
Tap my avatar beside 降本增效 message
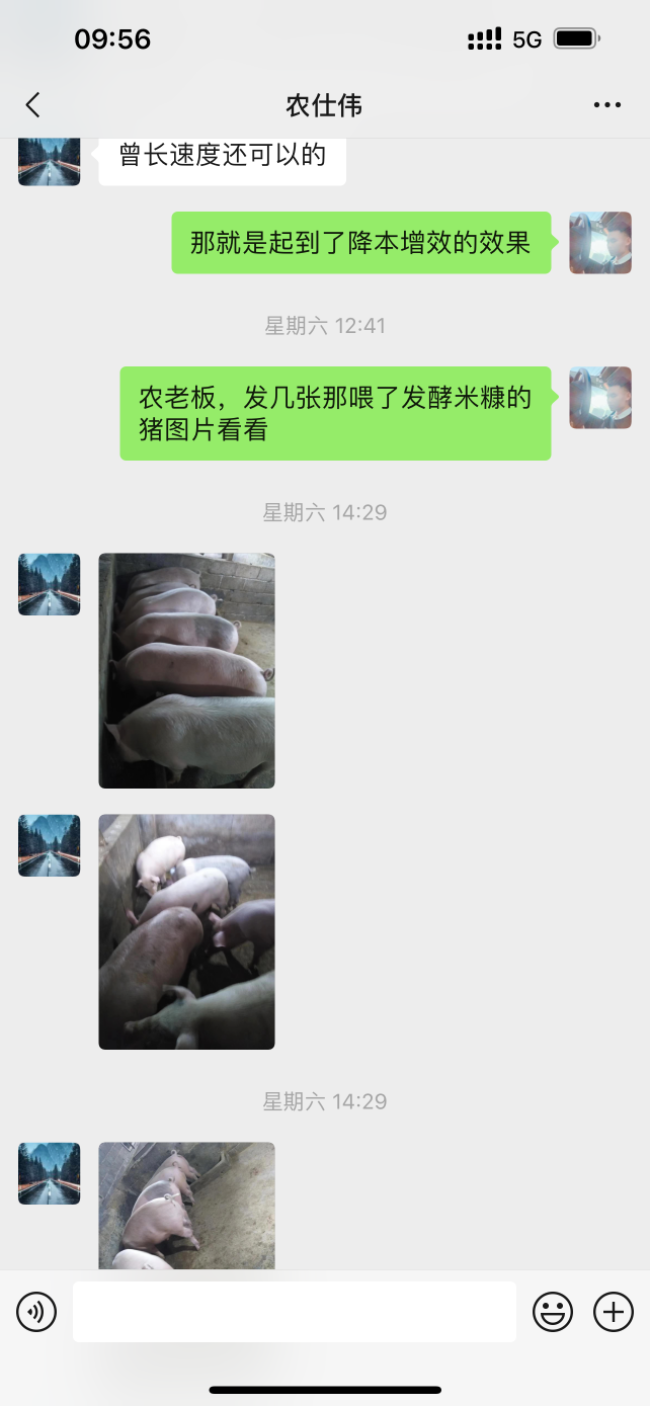click(600, 243)
